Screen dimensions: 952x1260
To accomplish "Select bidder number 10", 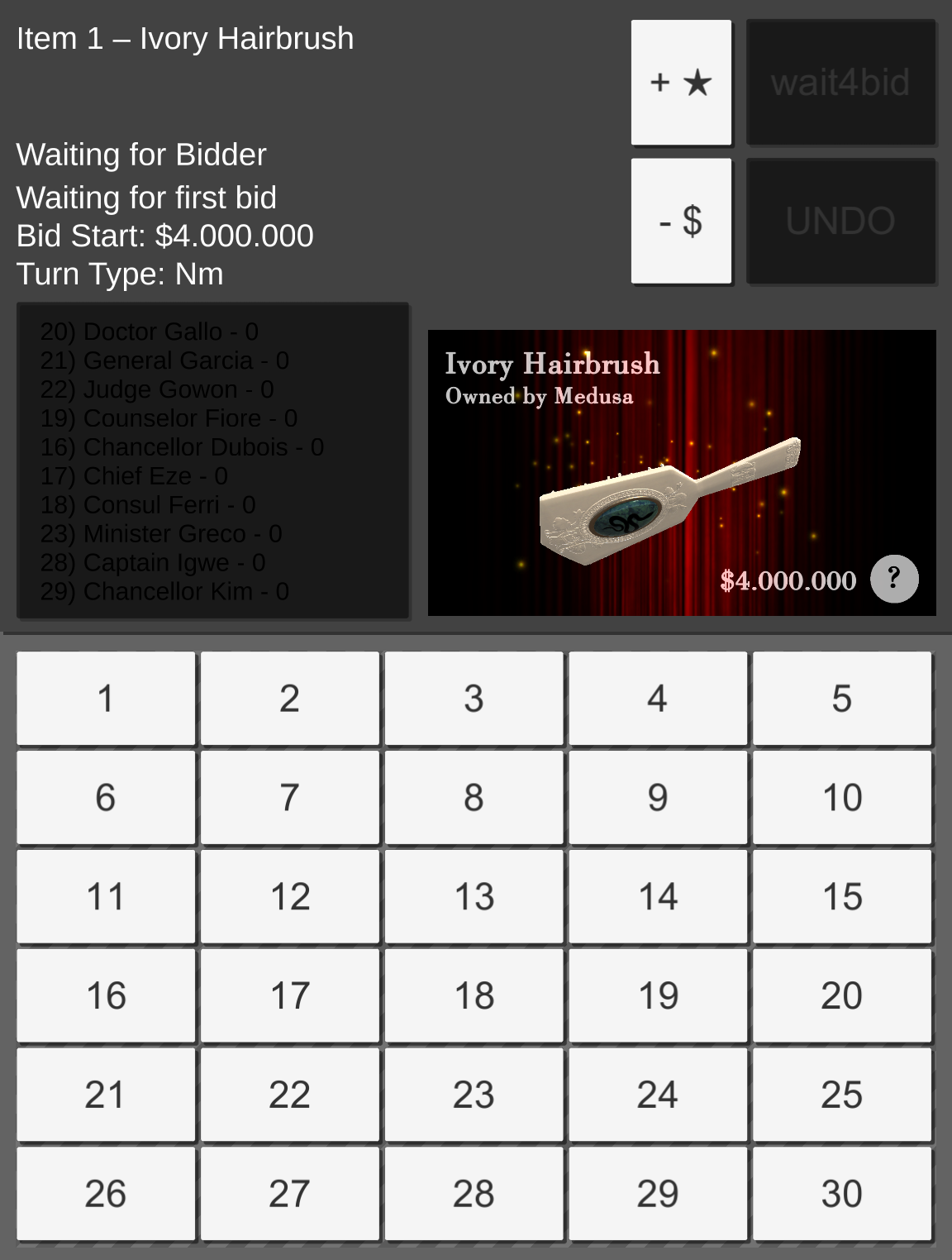I will click(841, 798).
